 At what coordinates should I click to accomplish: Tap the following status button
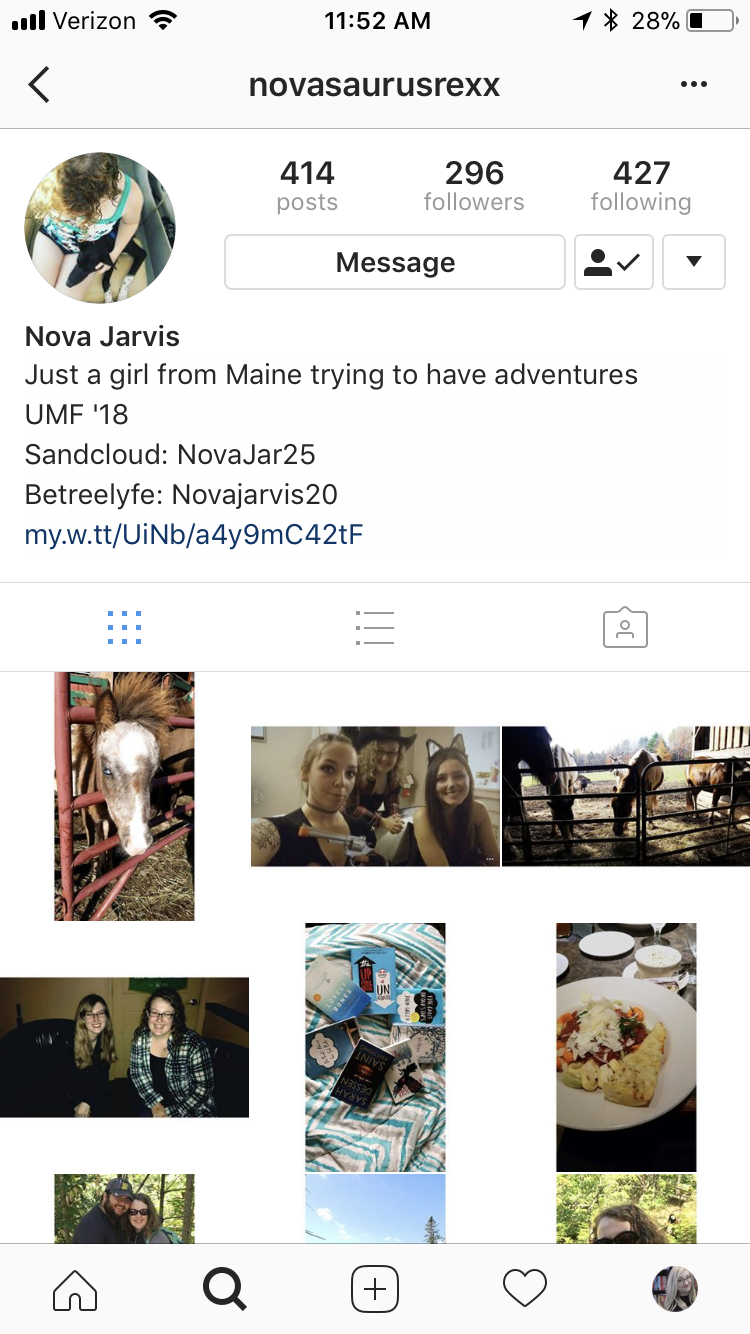pos(613,262)
